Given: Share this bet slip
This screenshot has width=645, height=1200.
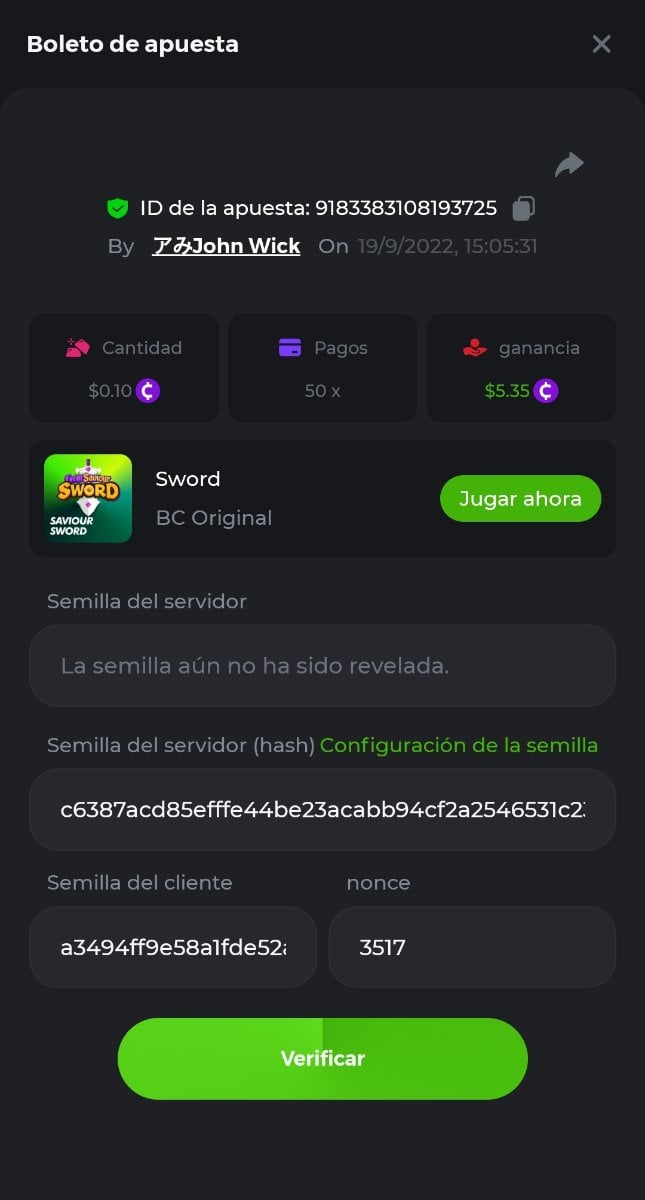Looking at the screenshot, I should [569, 164].
